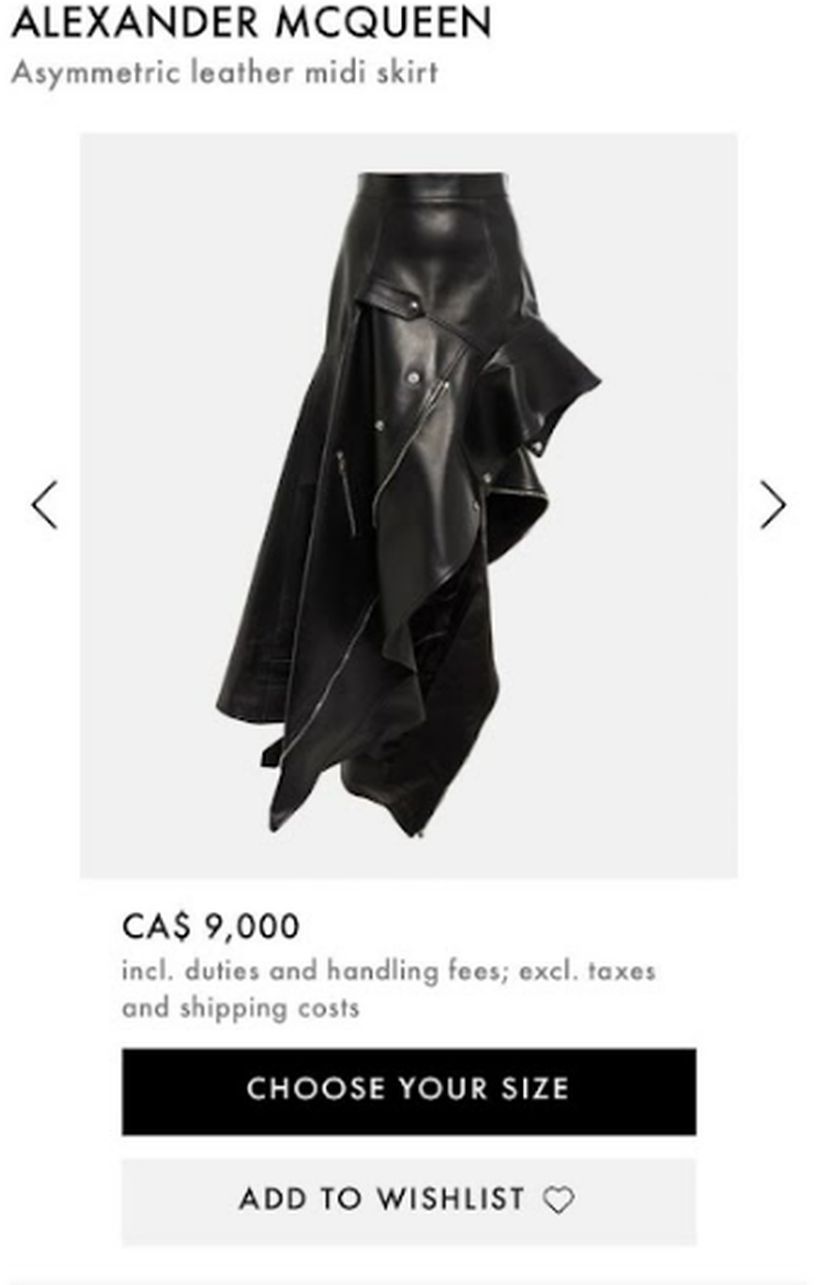Show the previous product image

tap(44, 504)
